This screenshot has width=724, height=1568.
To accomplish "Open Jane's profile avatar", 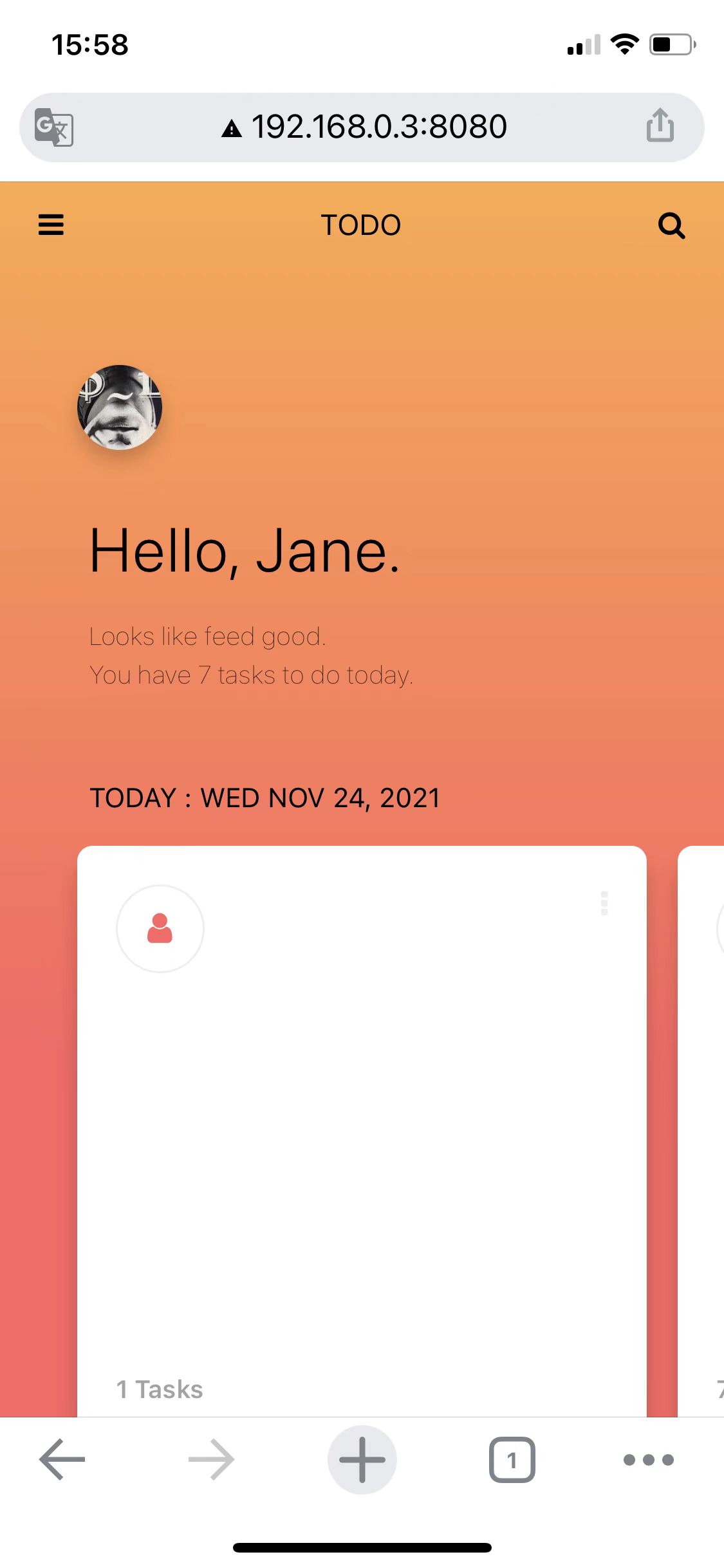I will [x=120, y=407].
